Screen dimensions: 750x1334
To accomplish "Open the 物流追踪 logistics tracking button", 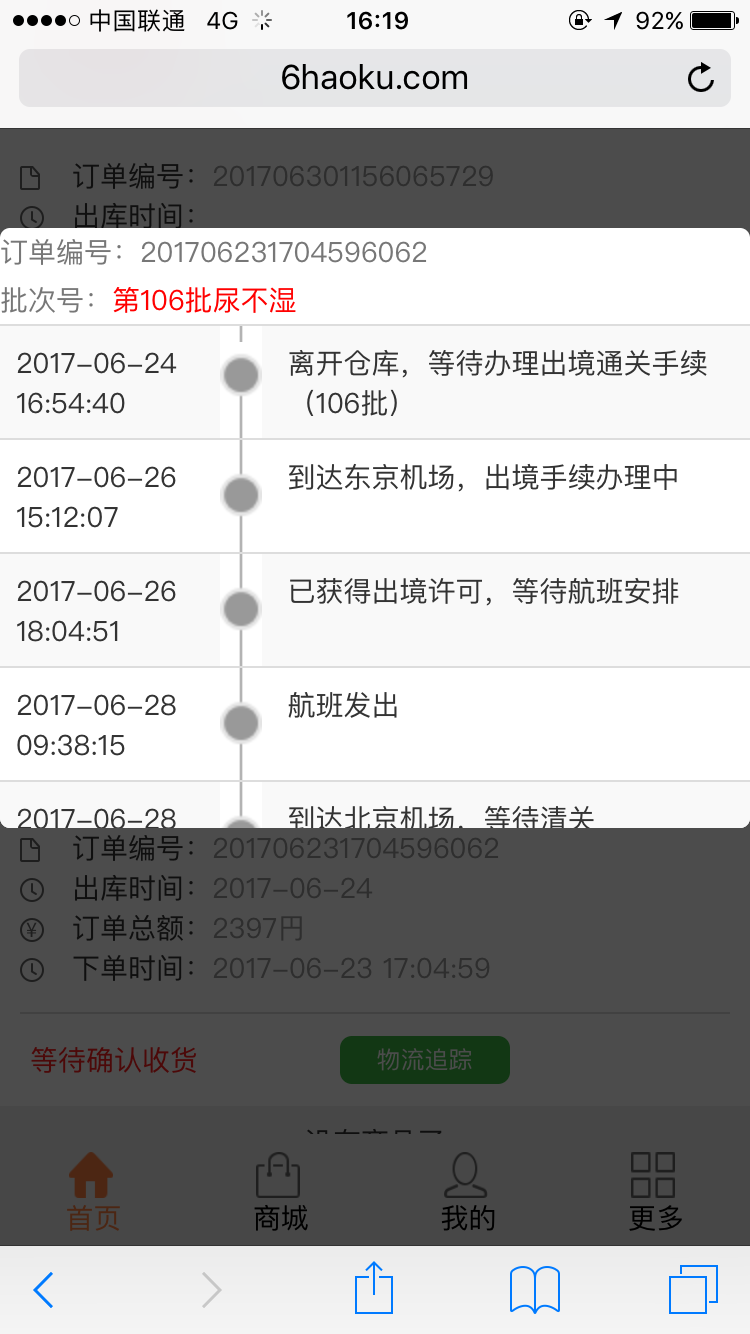I will pyautogui.click(x=425, y=1060).
